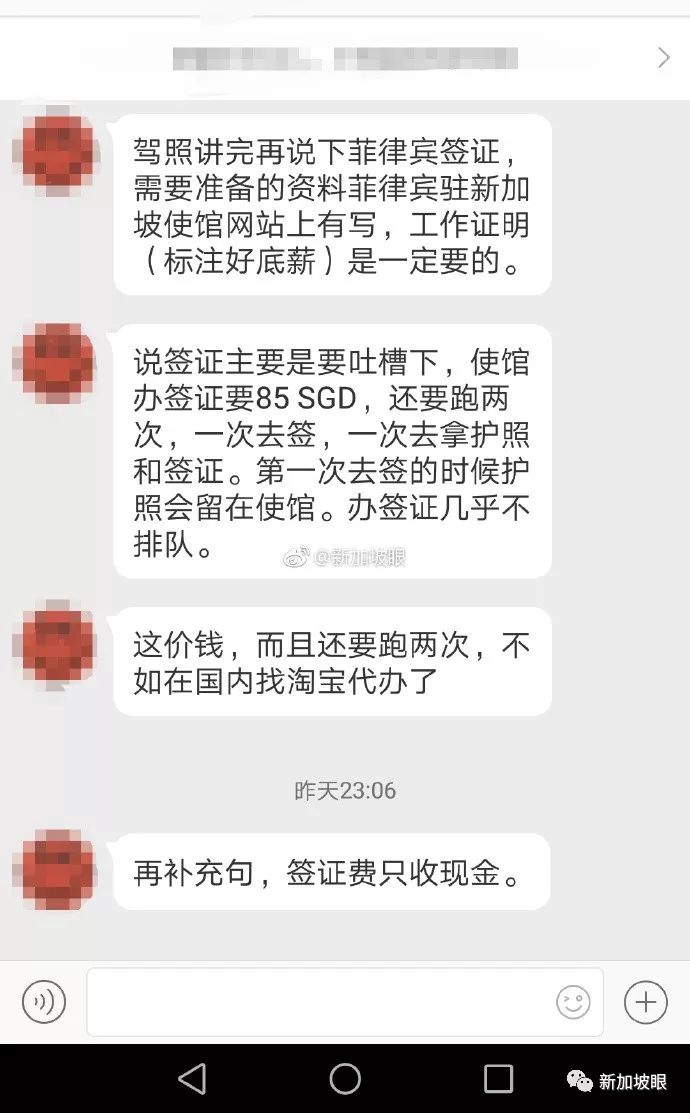Open the recent apps overview
The width and height of the screenshot is (690, 1113).
[x=497, y=1078]
